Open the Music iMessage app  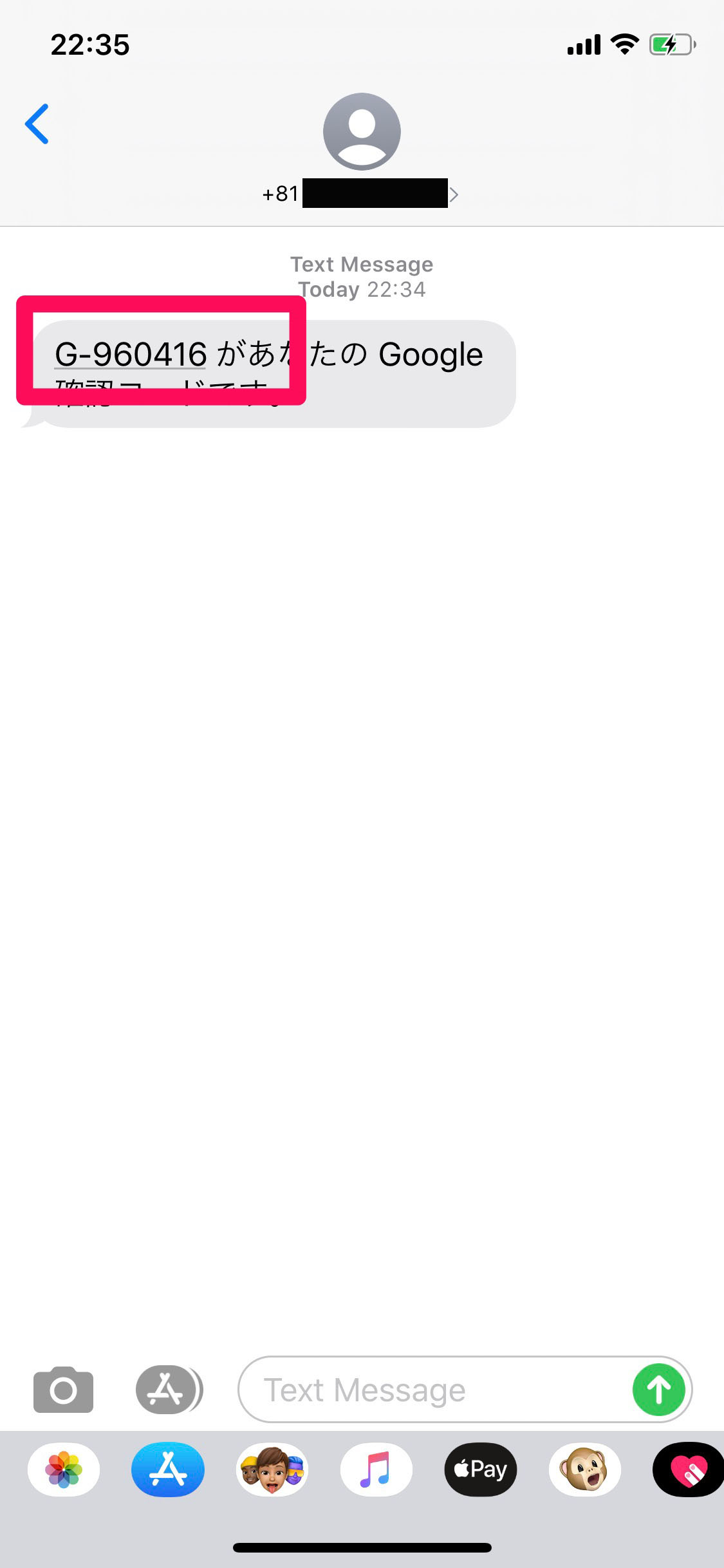point(376,1470)
